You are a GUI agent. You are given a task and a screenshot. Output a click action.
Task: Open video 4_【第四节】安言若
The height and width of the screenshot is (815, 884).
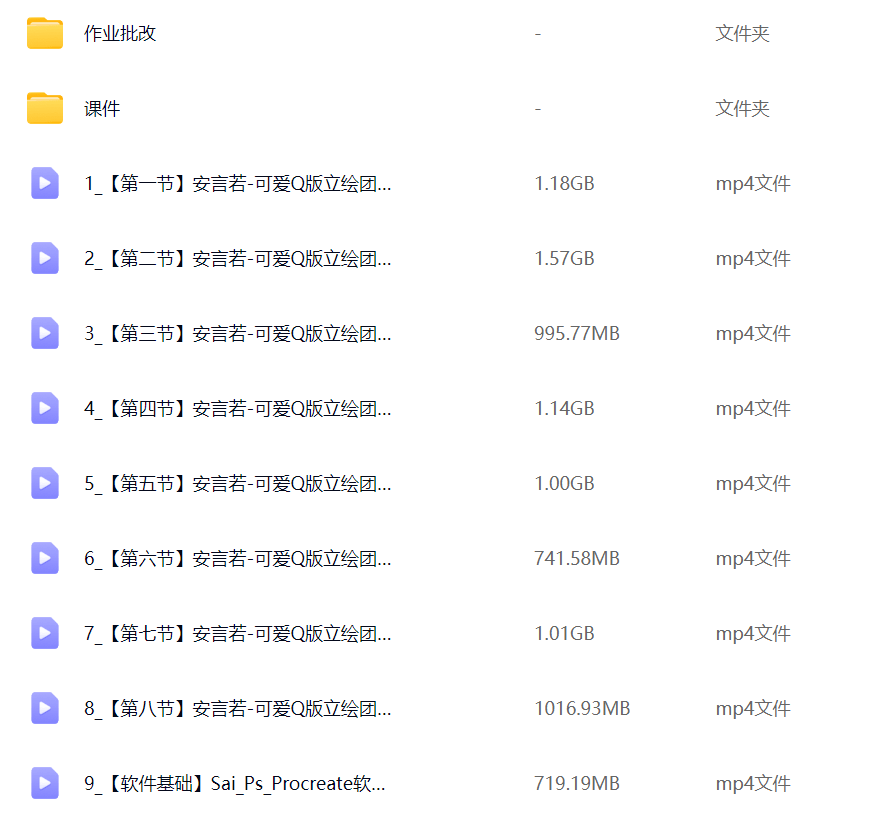tap(237, 409)
